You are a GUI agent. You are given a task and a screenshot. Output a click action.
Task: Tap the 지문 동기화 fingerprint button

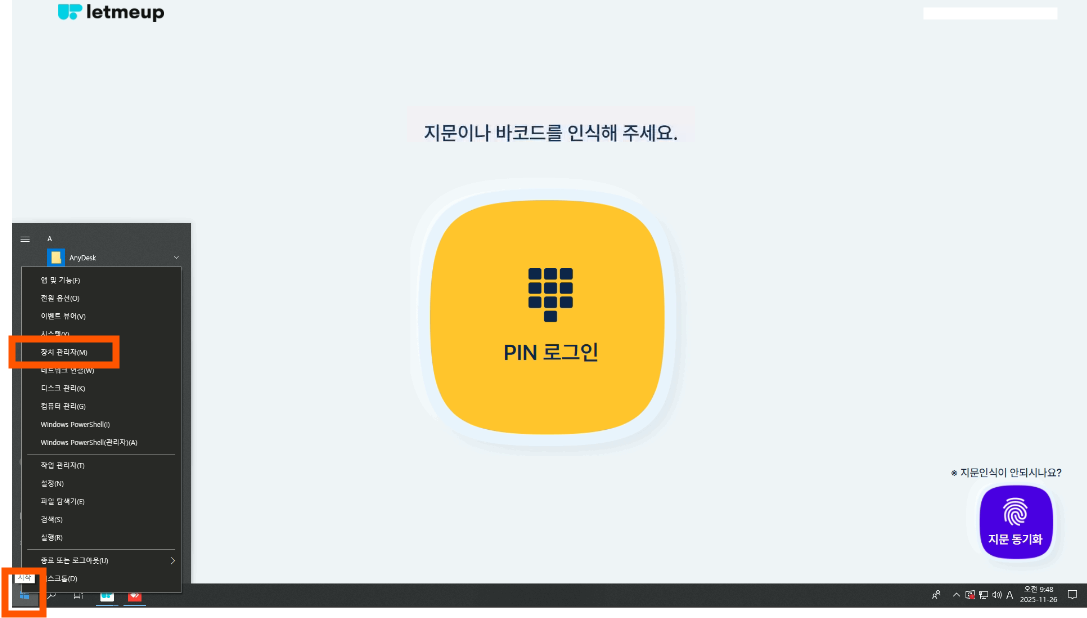(1015, 521)
